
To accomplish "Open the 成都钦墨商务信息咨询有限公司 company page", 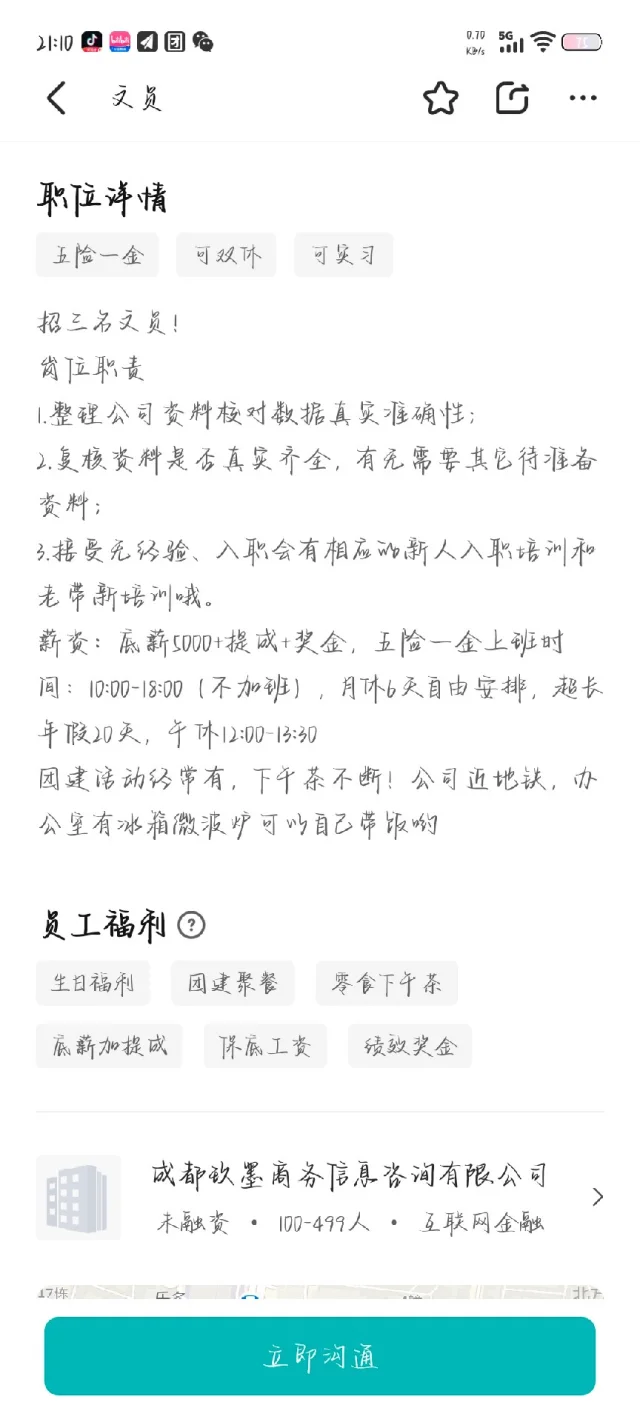I will tap(320, 1197).
